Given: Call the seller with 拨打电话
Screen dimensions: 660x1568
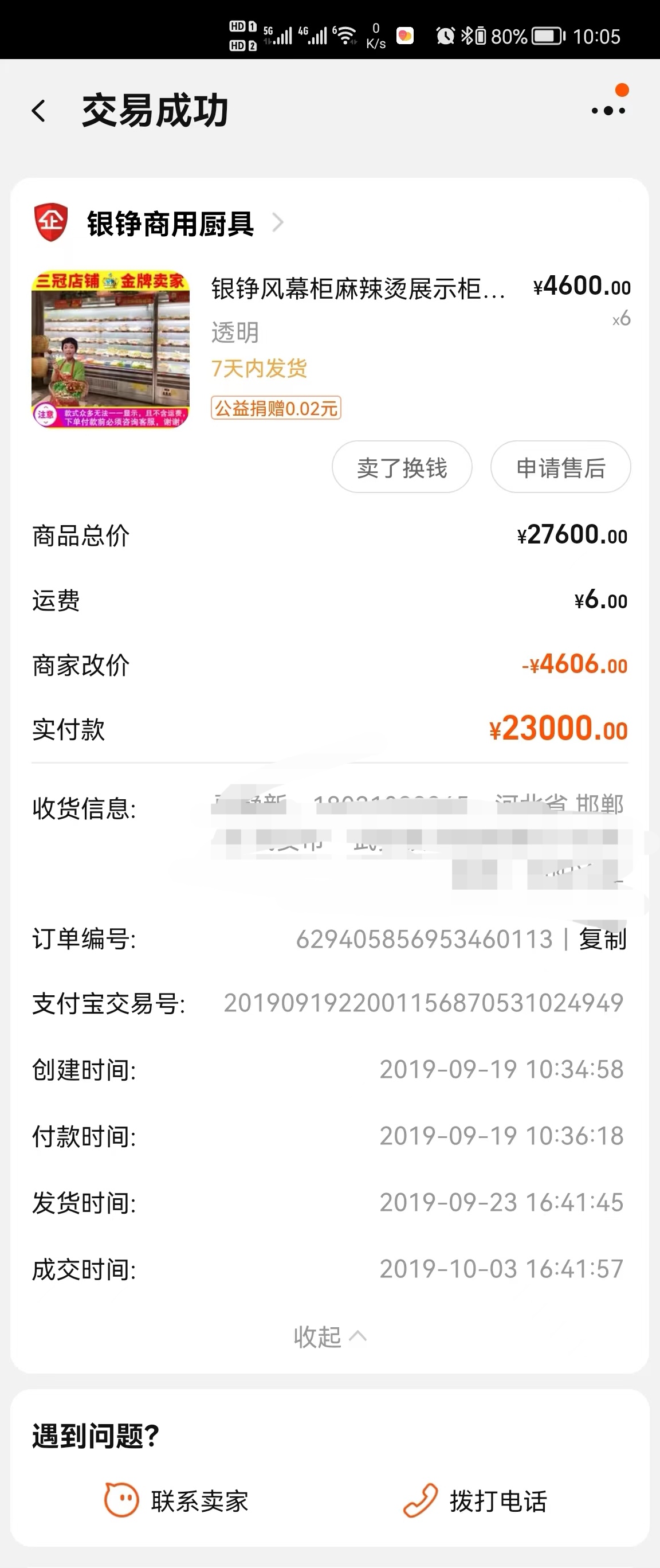Looking at the screenshot, I should click(475, 1500).
